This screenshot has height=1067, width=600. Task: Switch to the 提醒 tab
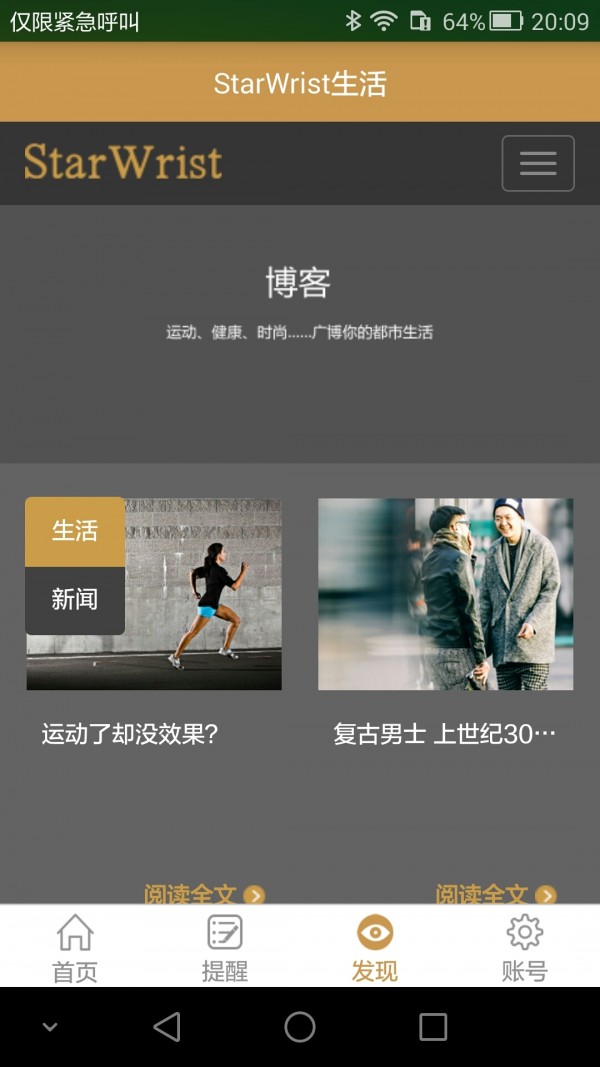point(225,947)
